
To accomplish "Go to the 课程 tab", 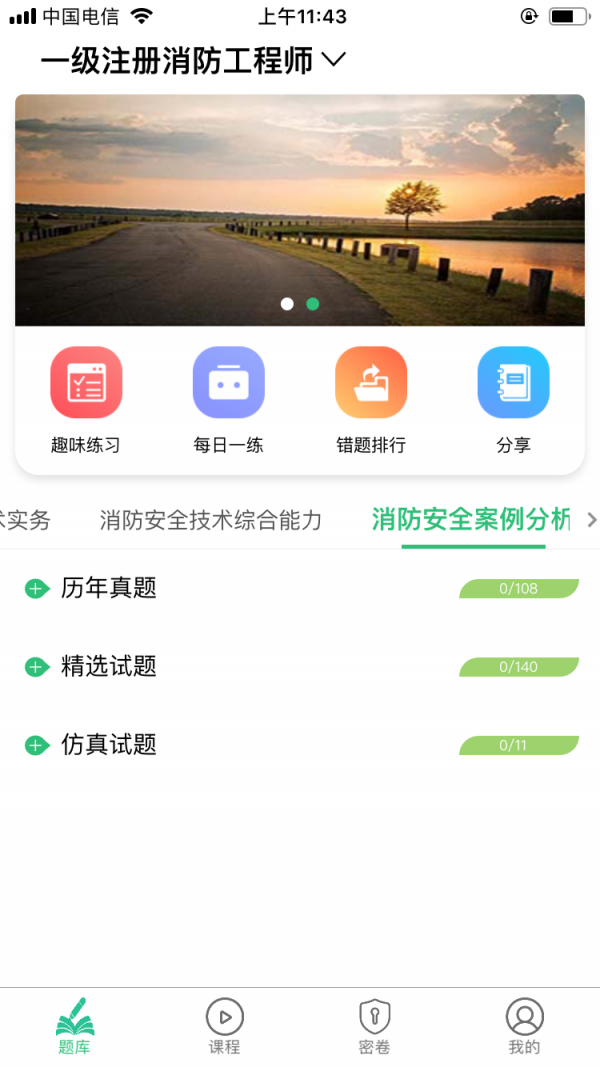I will 225,1027.
